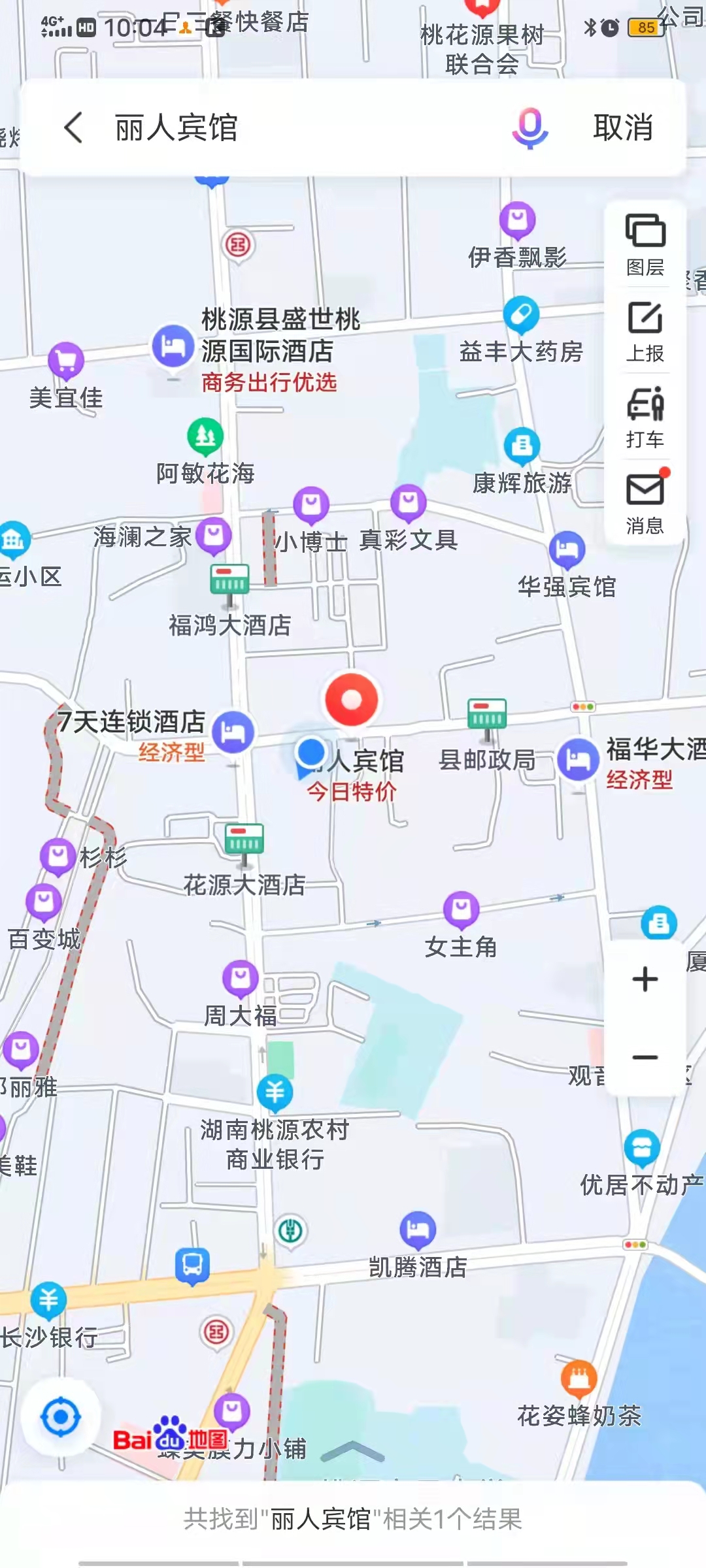Select 凯腾酒店 hotel marker

[x=418, y=1229]
